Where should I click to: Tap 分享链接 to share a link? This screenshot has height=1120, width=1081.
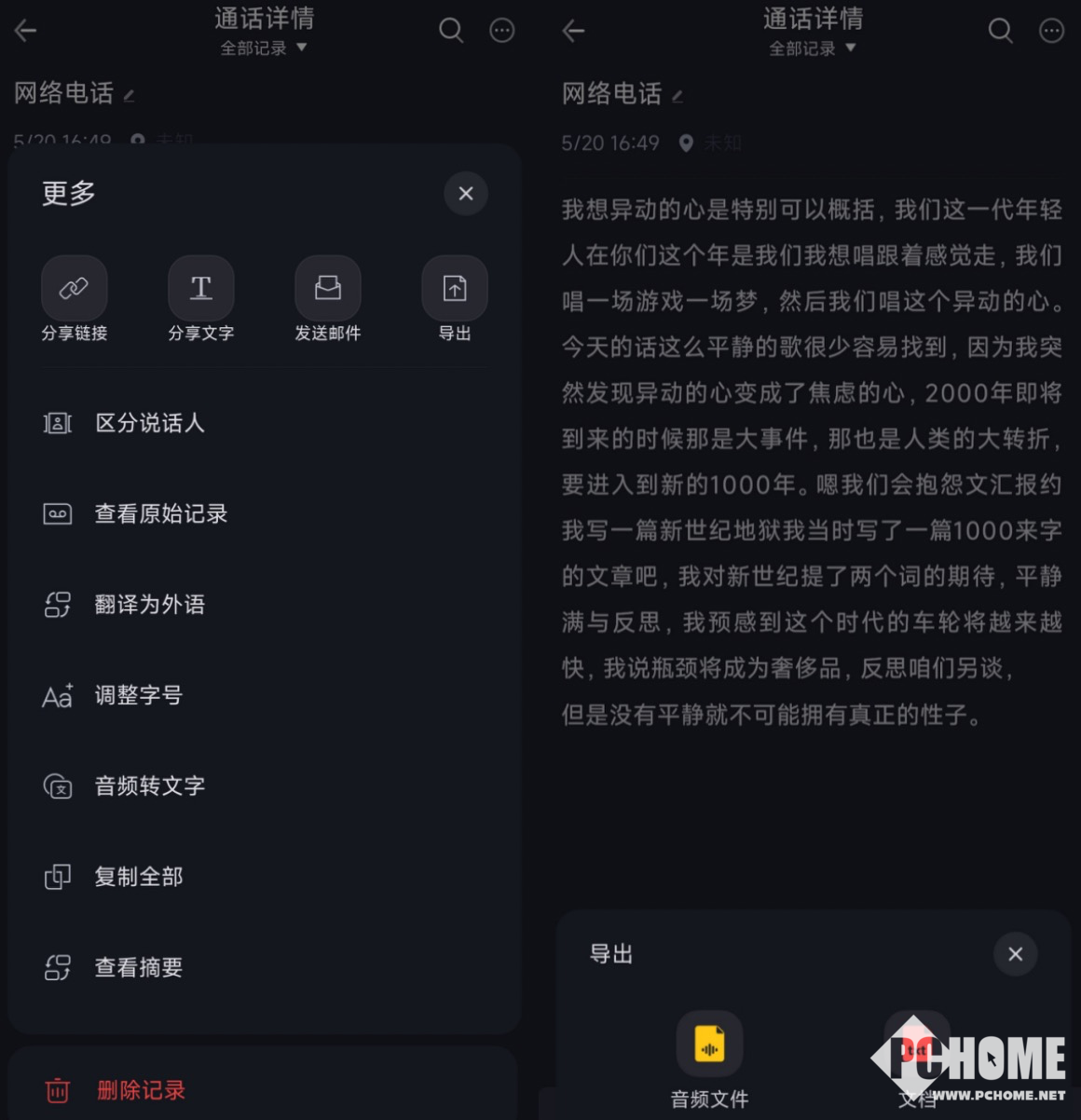pyautogui.click(x=75, y=289)
